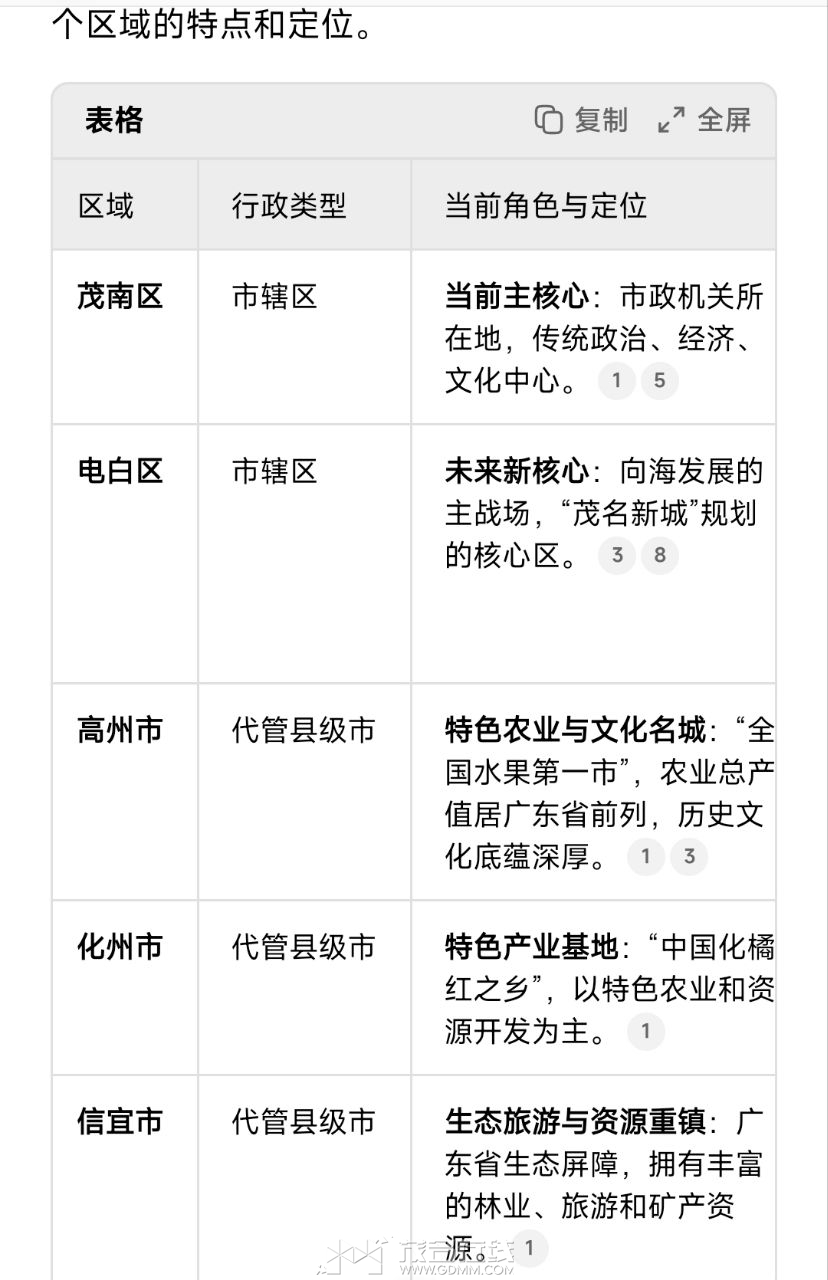Viewport: 828px width, 1280px height.
Task: Open citation 3 in the 高州市 row
Action: [x=689, y=856]
